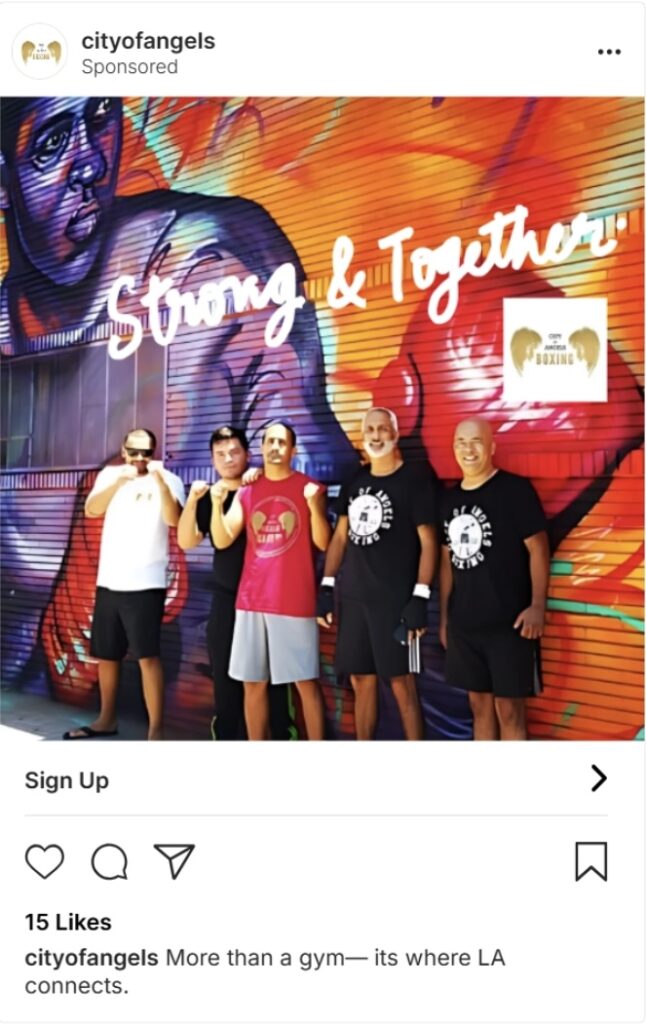
Task: Share the post via paper plane
Action: pos(174,861)
